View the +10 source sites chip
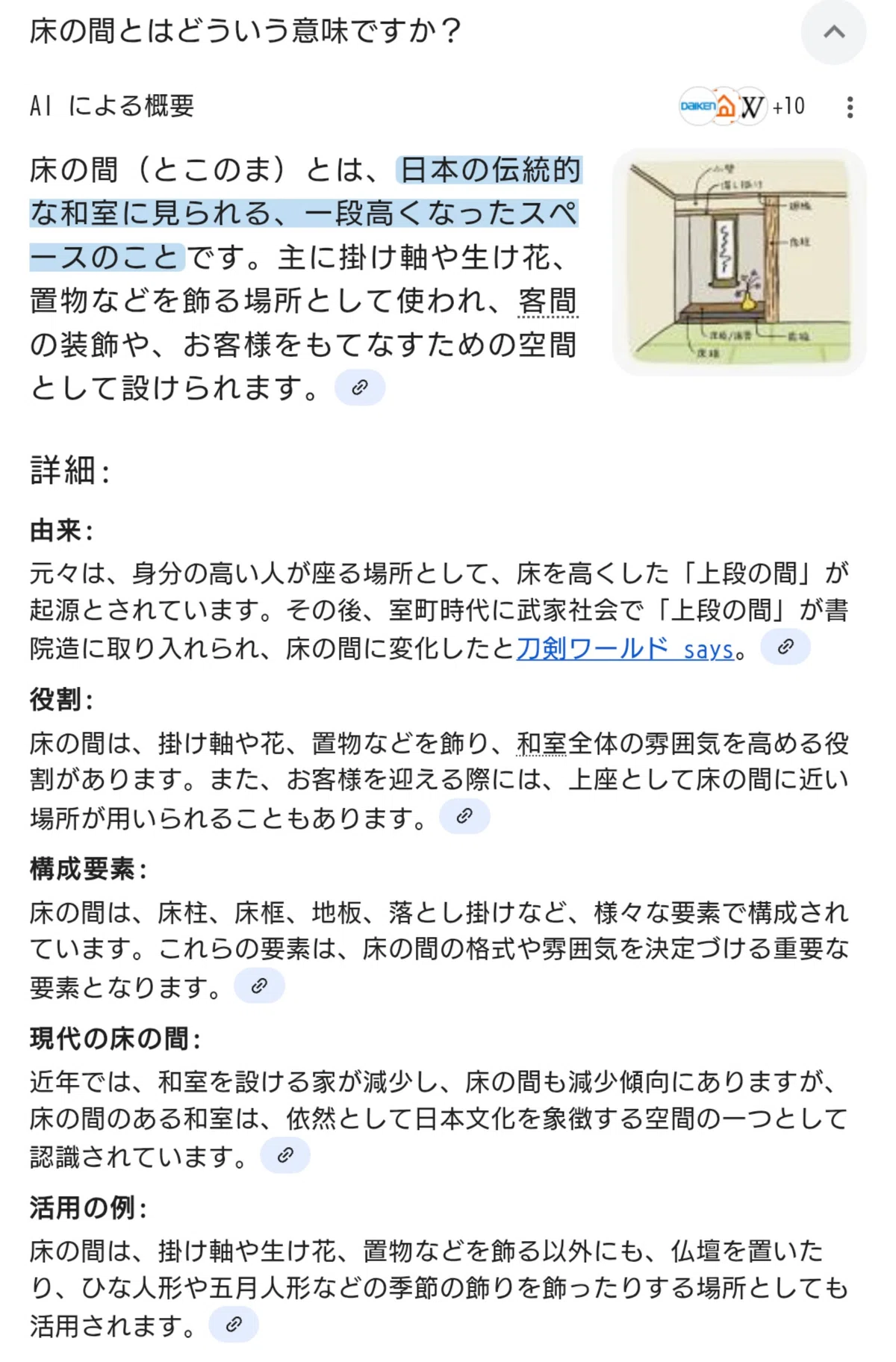The width and height of the screenshot is (896, 1362). point(743,107)
